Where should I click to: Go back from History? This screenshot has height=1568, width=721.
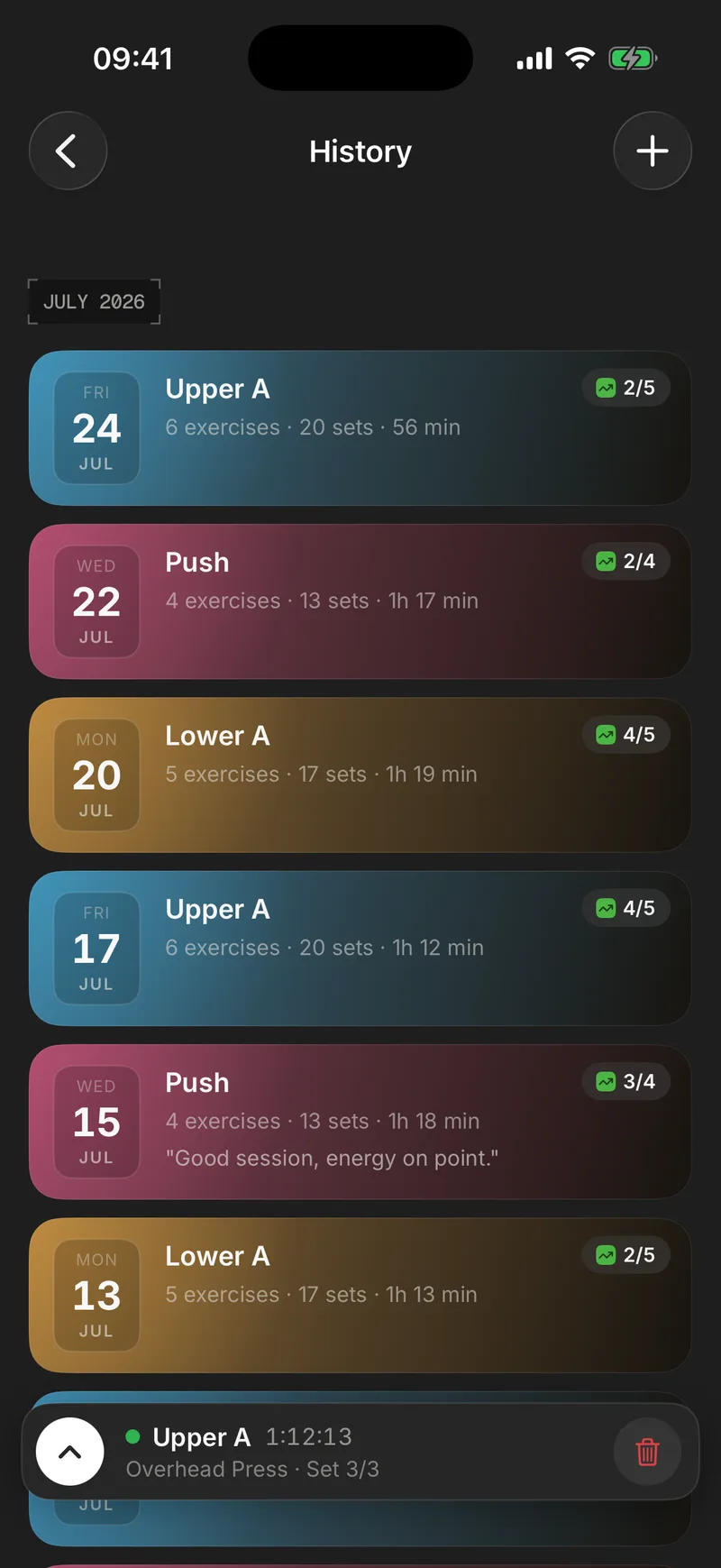68,151
